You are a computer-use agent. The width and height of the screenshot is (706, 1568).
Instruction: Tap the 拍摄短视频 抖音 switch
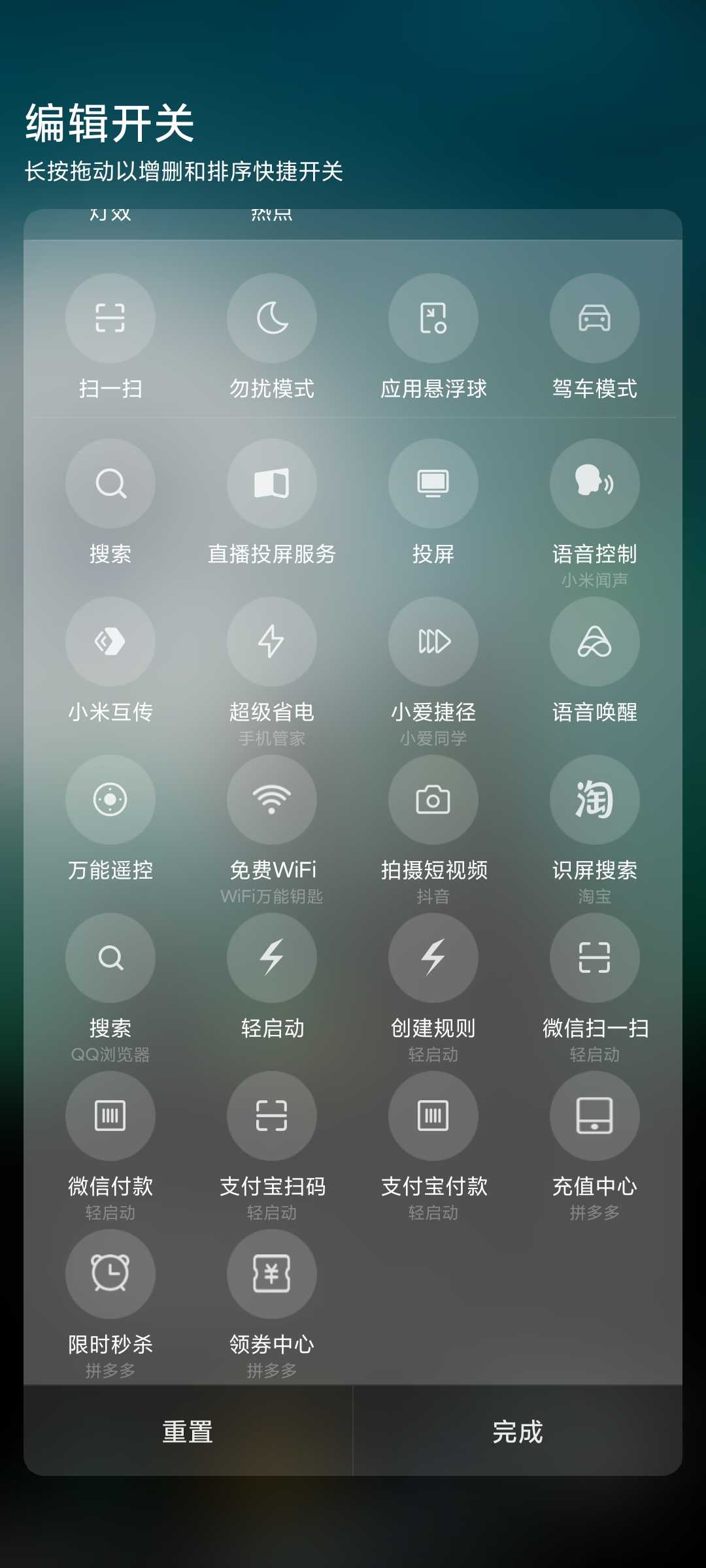pos(433,800)
